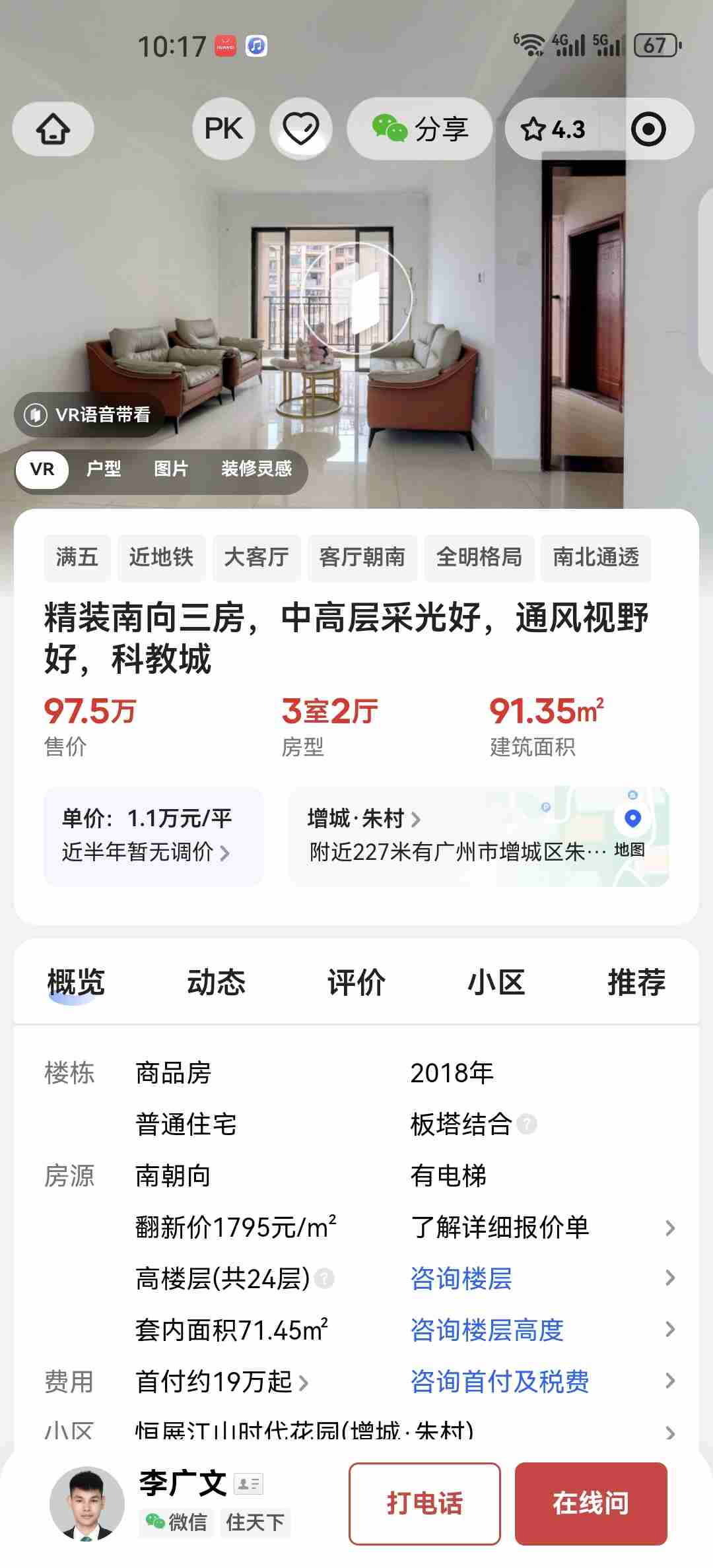Go to the home page icon
713x1568 pixels.
(x=53, y=129)
